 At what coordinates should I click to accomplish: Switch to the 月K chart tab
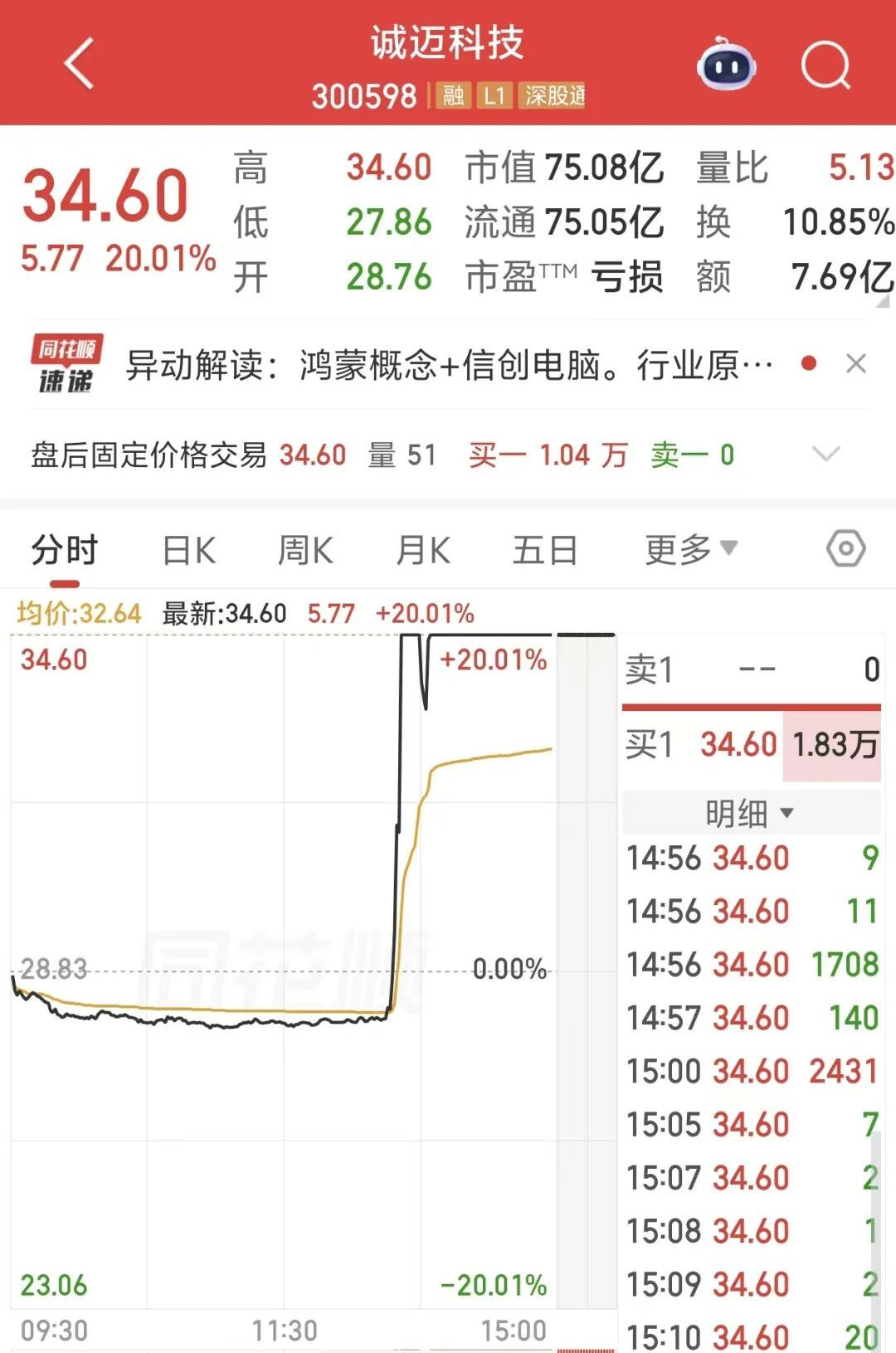coord(423,550)
